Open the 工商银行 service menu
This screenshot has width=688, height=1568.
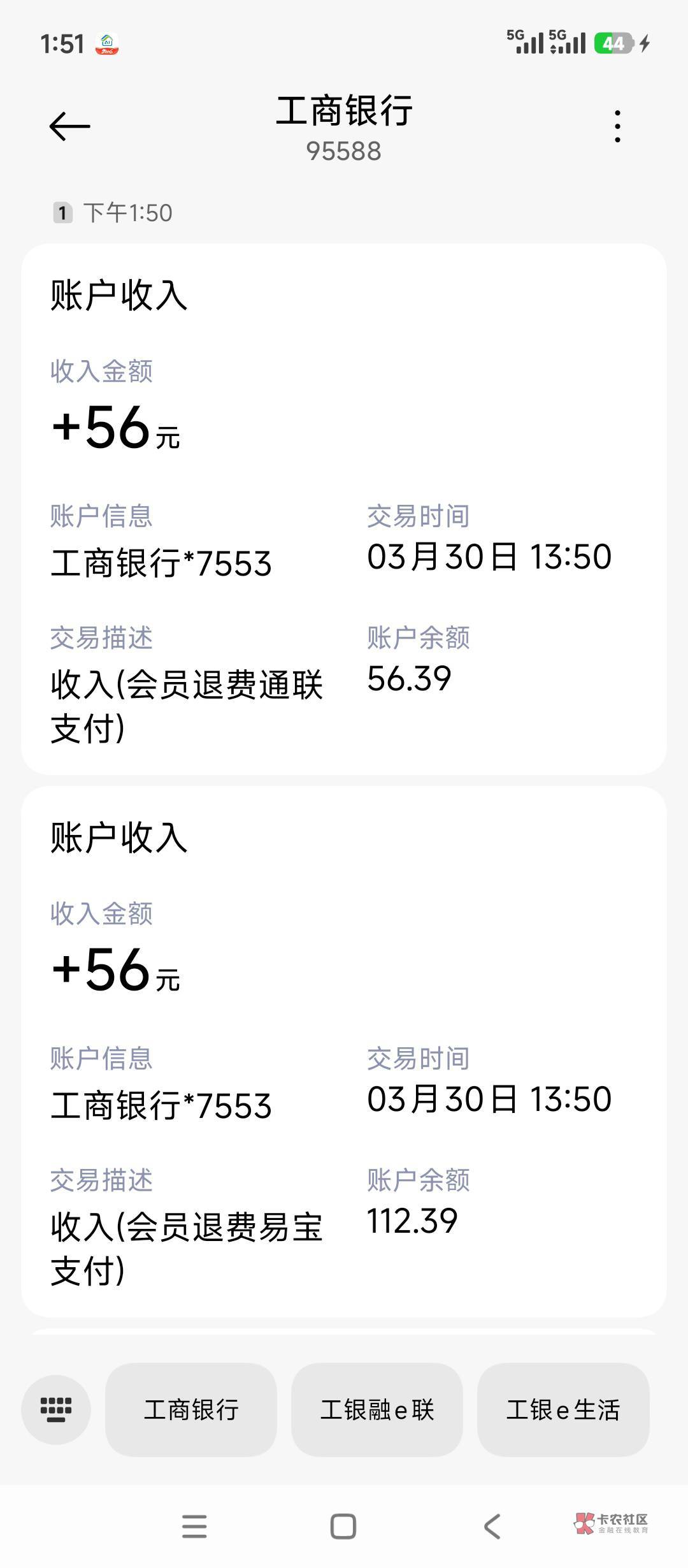(191, 1410)
